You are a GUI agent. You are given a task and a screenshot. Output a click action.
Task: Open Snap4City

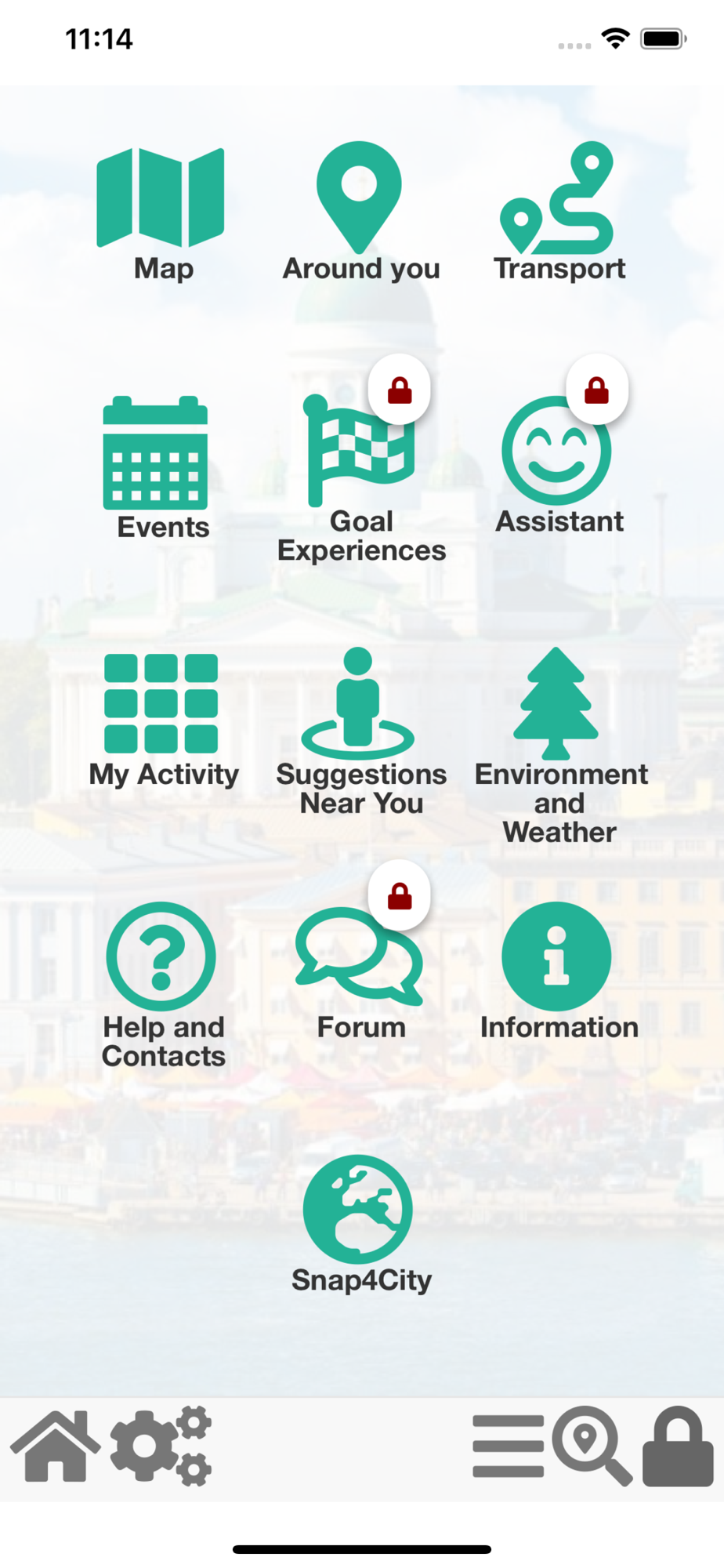(x=360, y=1225)
